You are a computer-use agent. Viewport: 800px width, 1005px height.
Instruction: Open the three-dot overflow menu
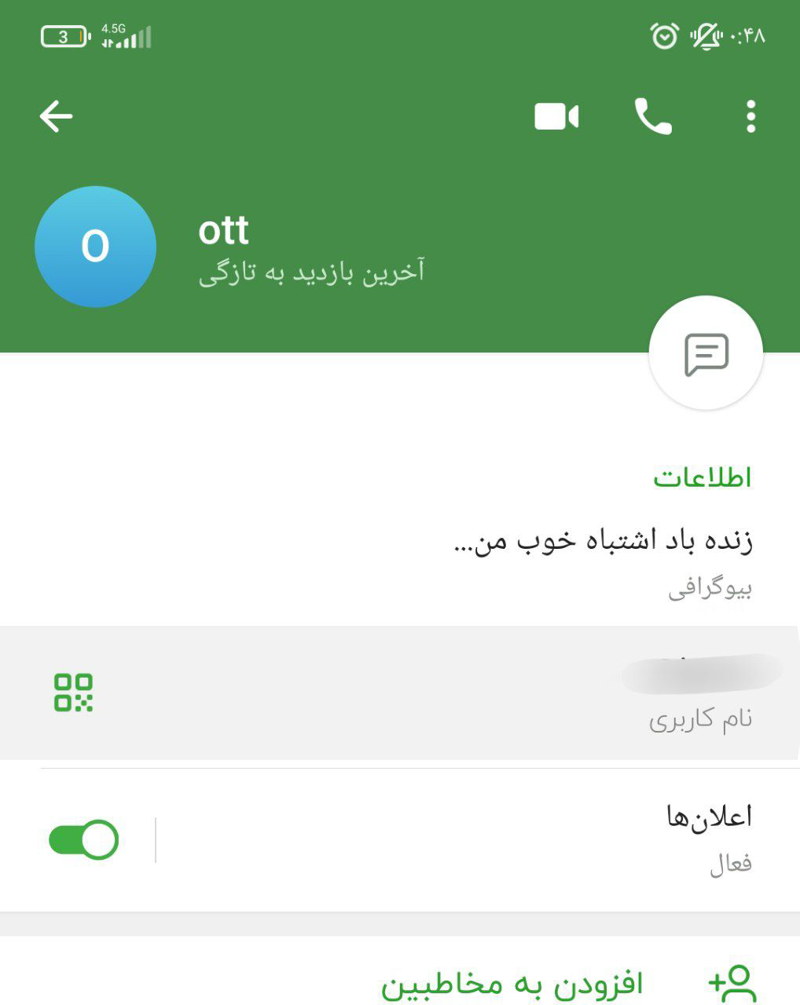(750, 117)
